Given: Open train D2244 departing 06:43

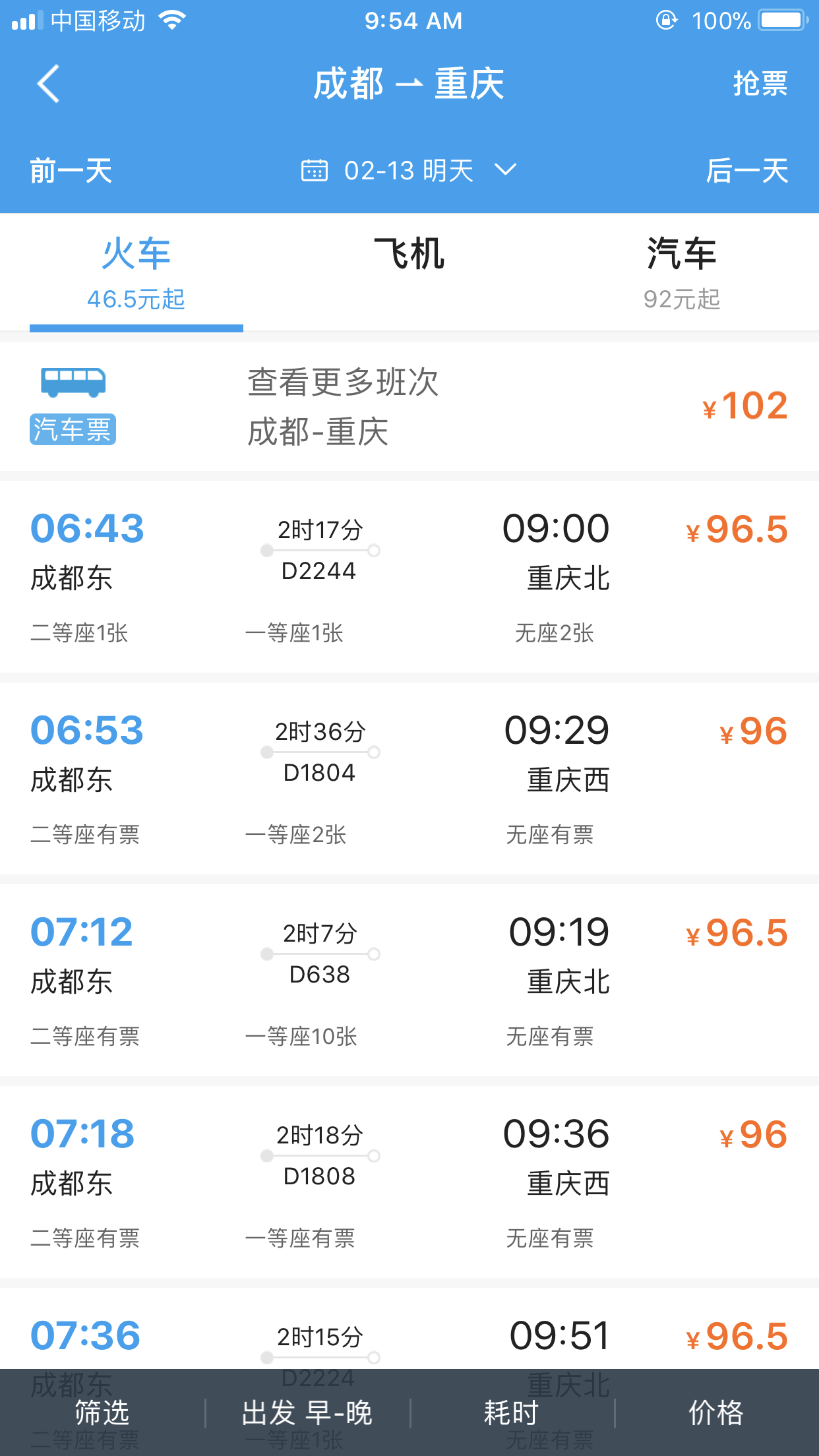Looking at the screenshot, I should 409,577.
